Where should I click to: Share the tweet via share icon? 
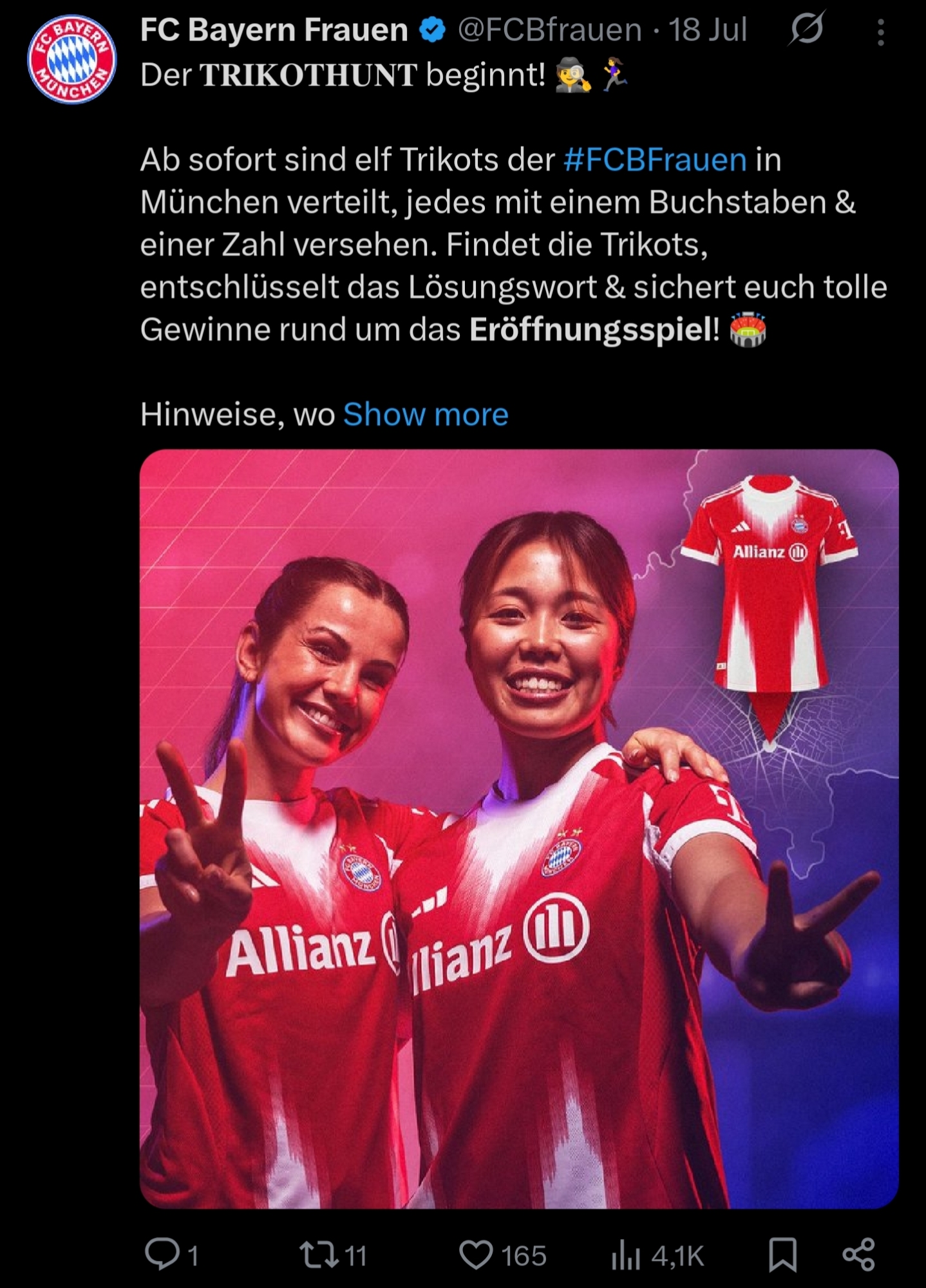point(858,1255)
